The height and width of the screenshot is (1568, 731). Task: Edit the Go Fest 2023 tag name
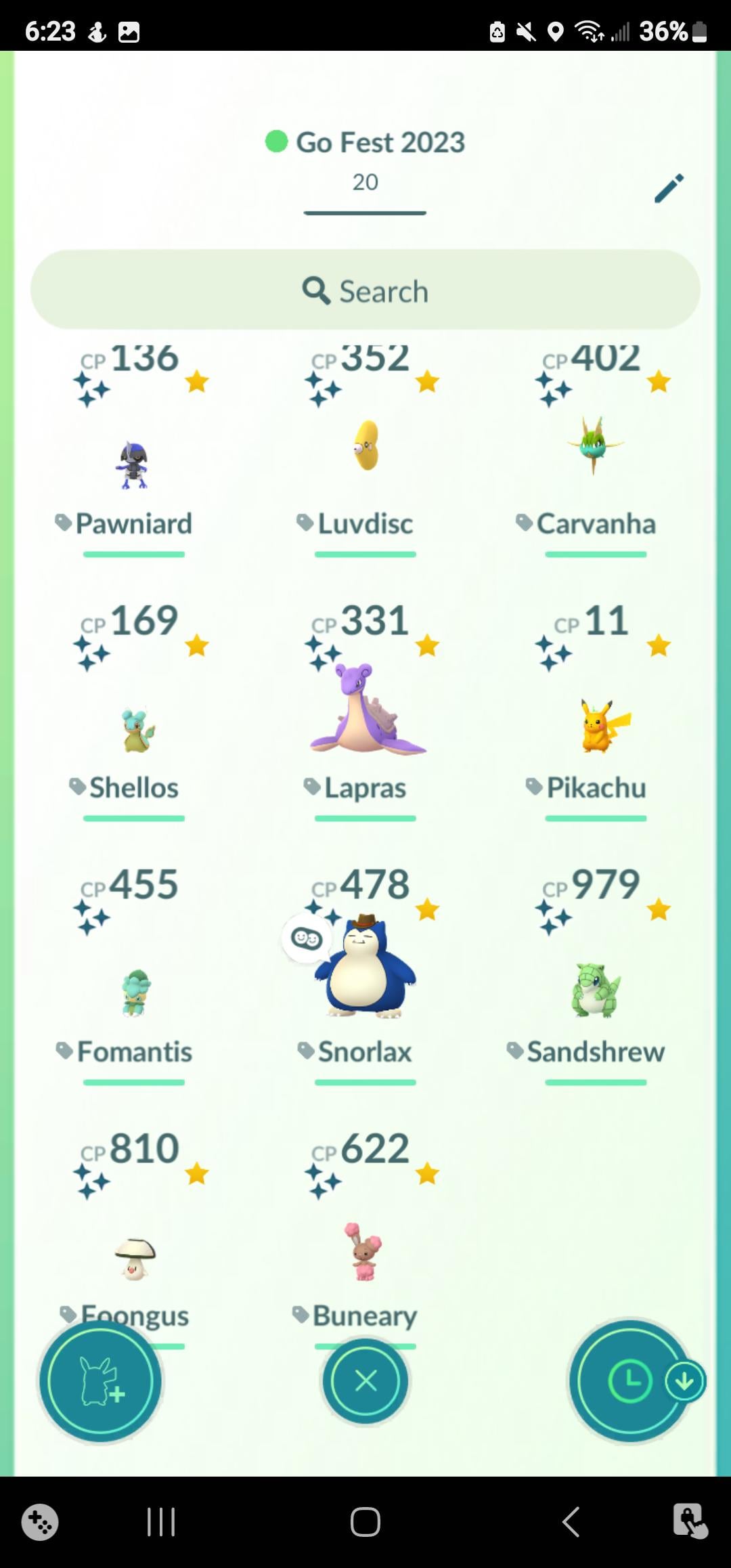669,188
